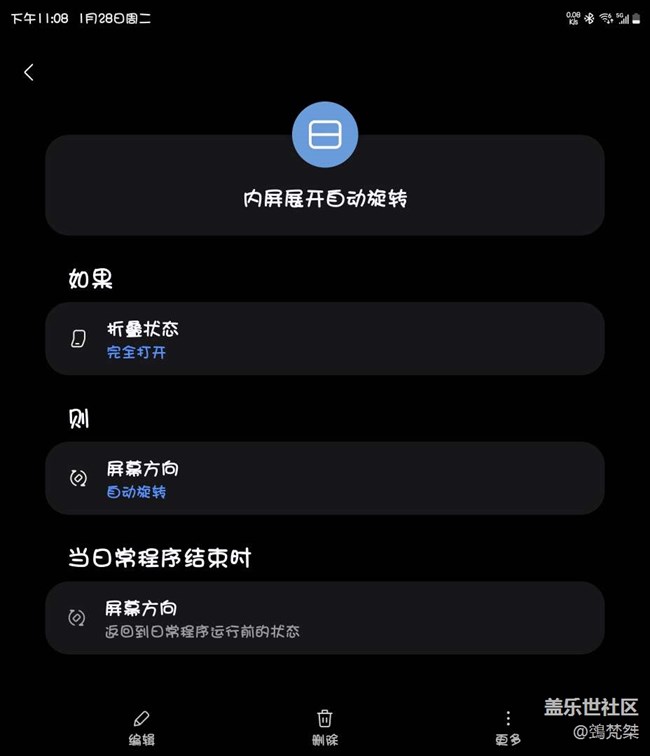Image resolution: width=650 pixels, height=756 pixels.
Task: Open the 返回到日常程序运行前的状态 row
Action: tap(324, 619)
